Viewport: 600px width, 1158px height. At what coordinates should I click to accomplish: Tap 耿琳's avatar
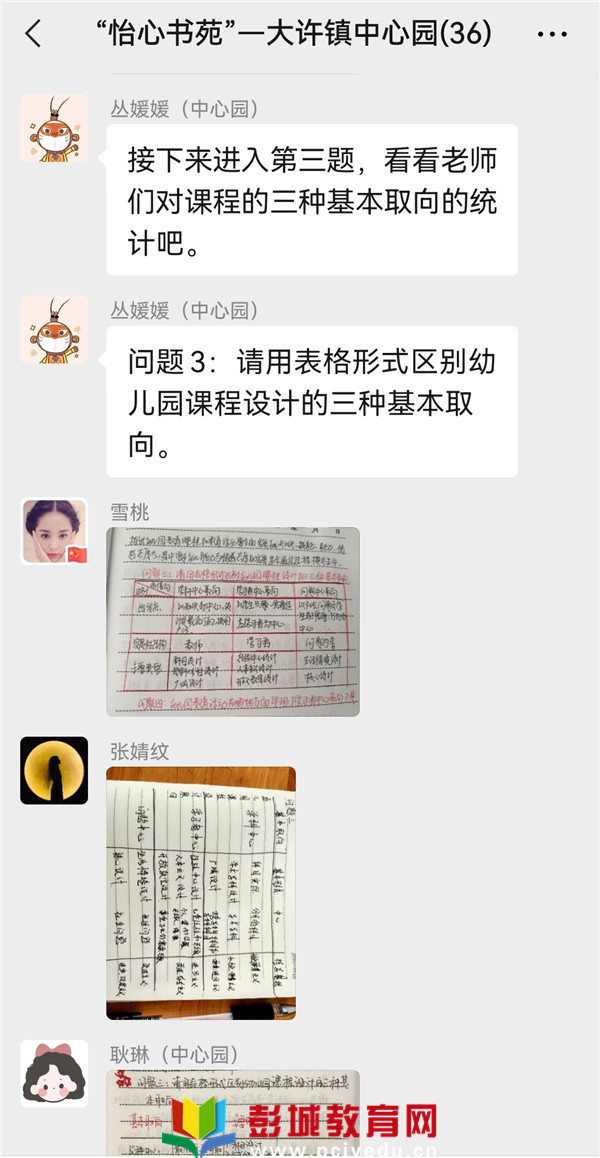tap(54, 1073)
